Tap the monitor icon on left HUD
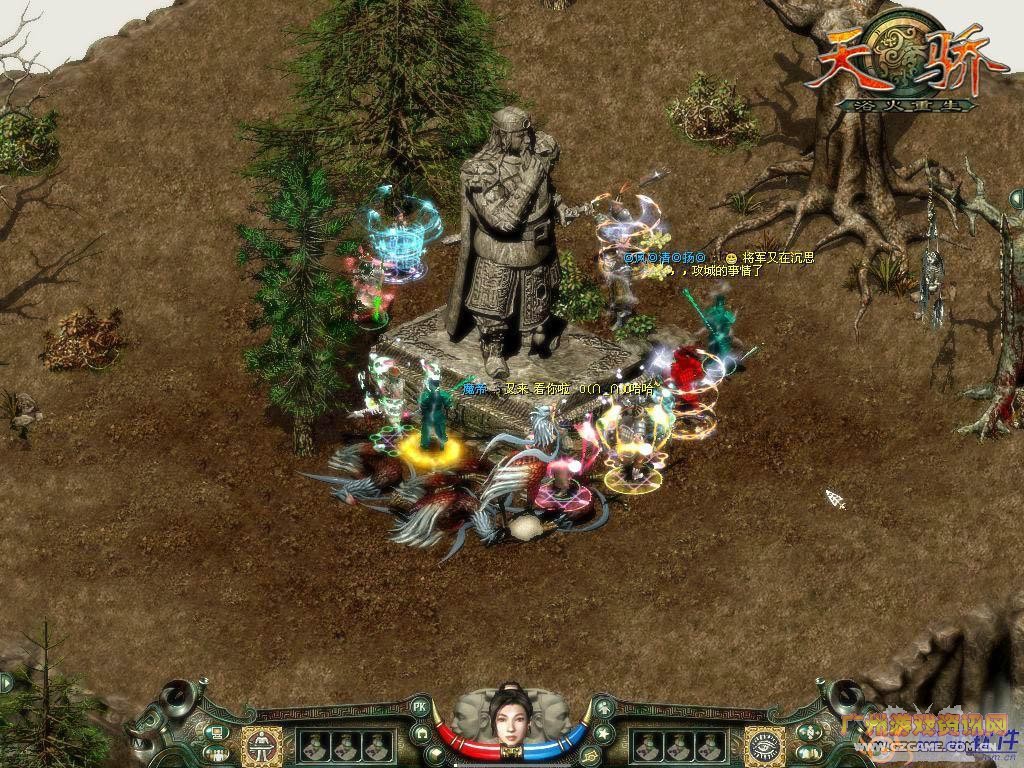Image resolution: width=1024 pixels, height=768 pixels. point(215,732)
